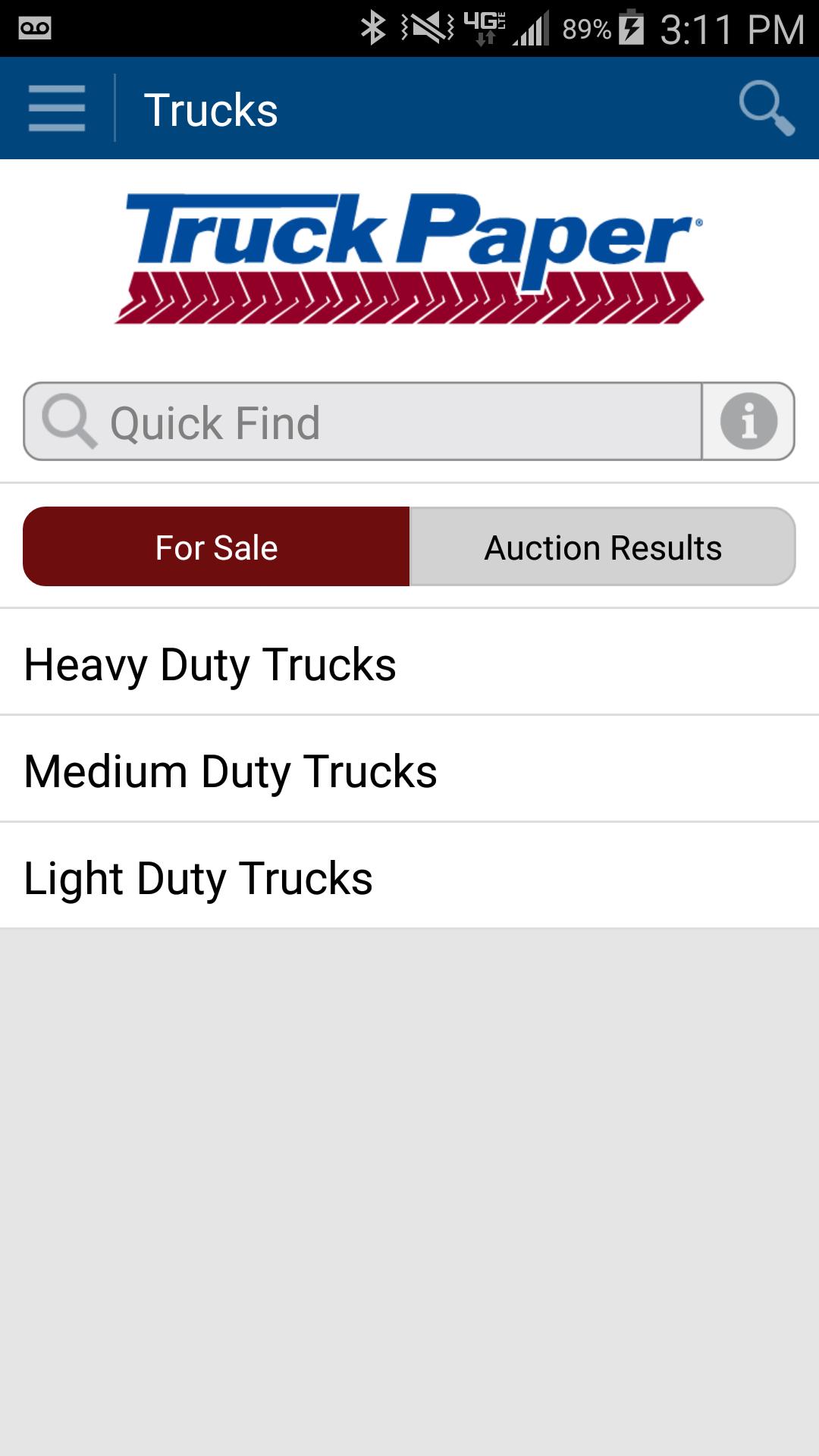Focus the Quick Find search field
Viewport: 819px width, 1456px height.
coord(362,422)
